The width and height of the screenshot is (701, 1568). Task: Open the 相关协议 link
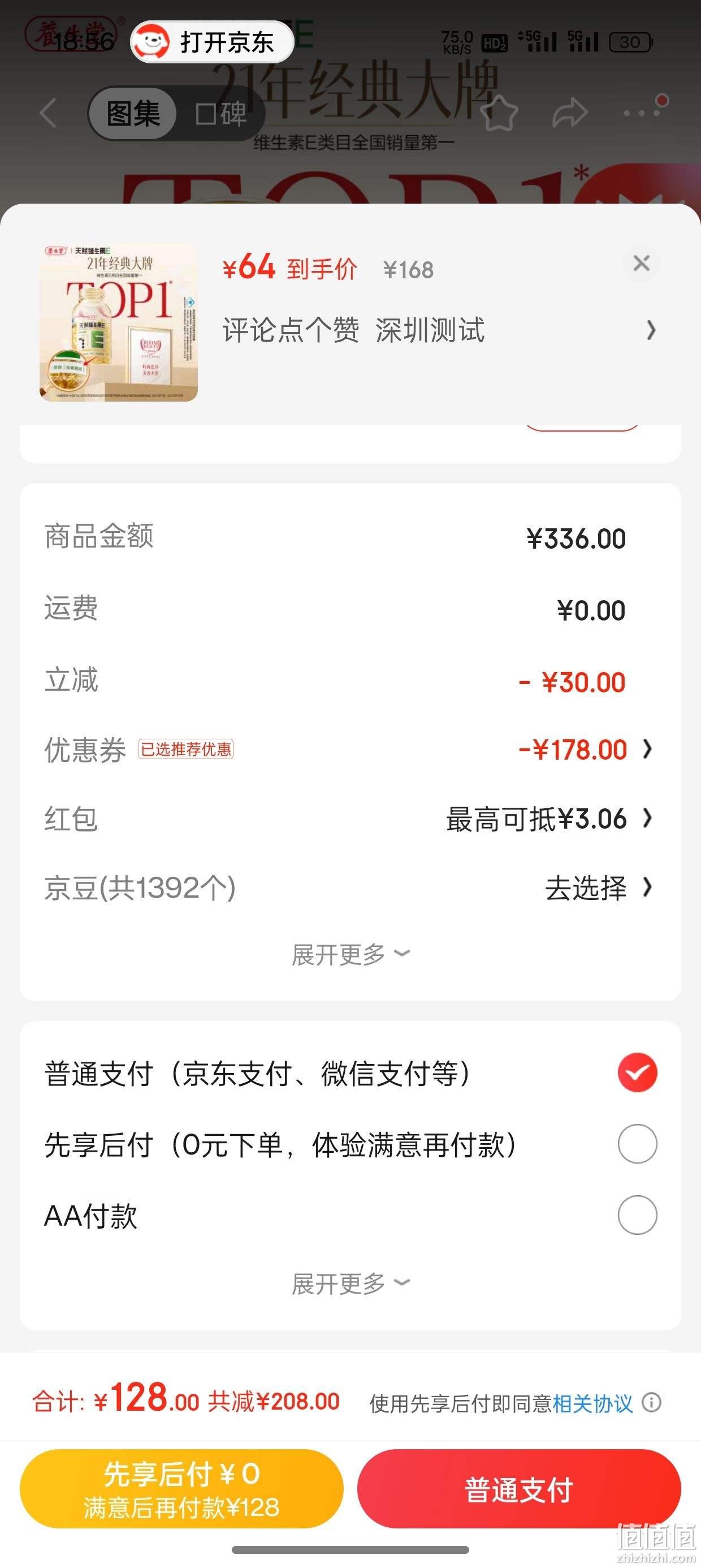coord(592,1403)
